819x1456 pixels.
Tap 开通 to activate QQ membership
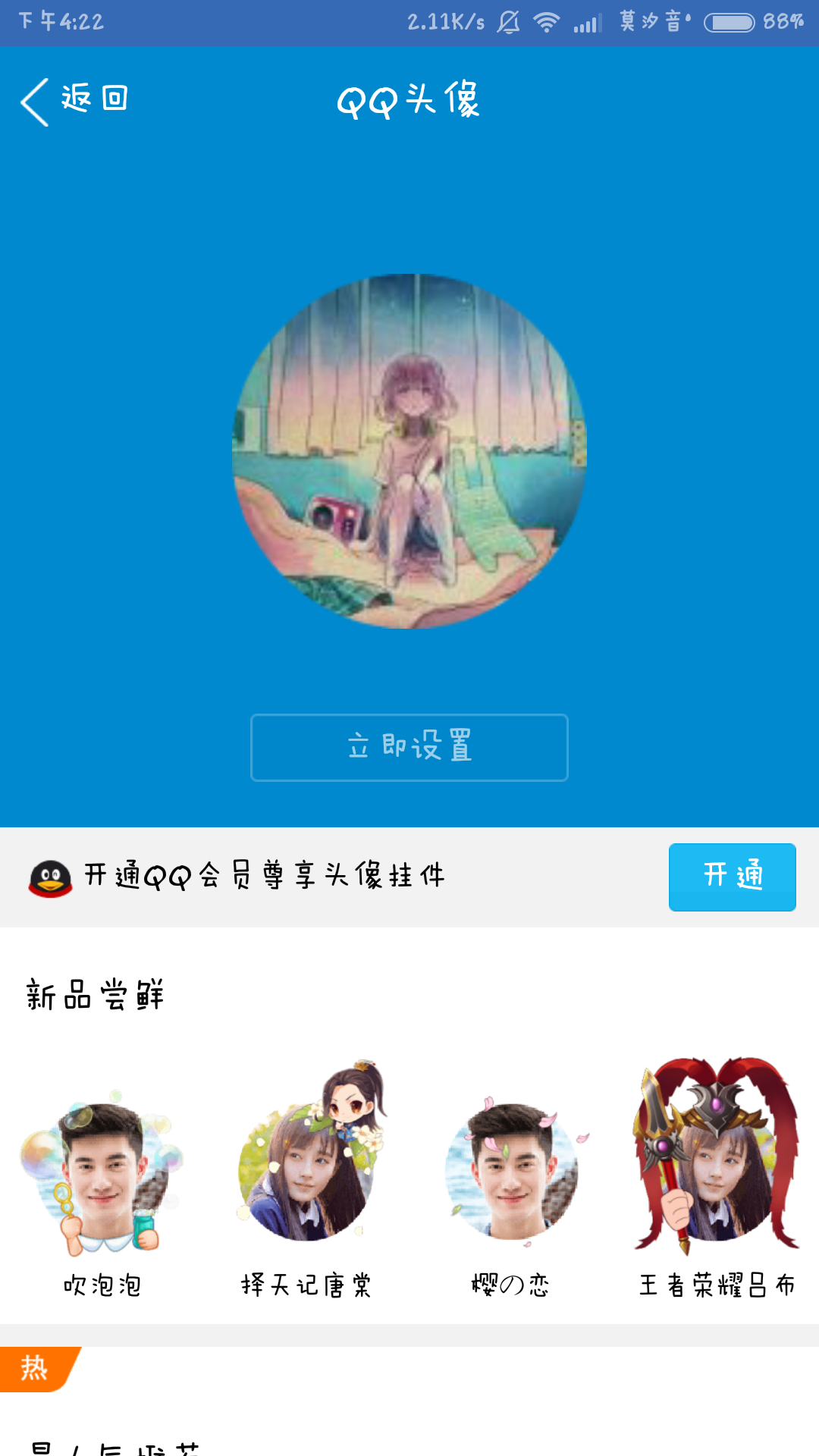pos(732,877)
